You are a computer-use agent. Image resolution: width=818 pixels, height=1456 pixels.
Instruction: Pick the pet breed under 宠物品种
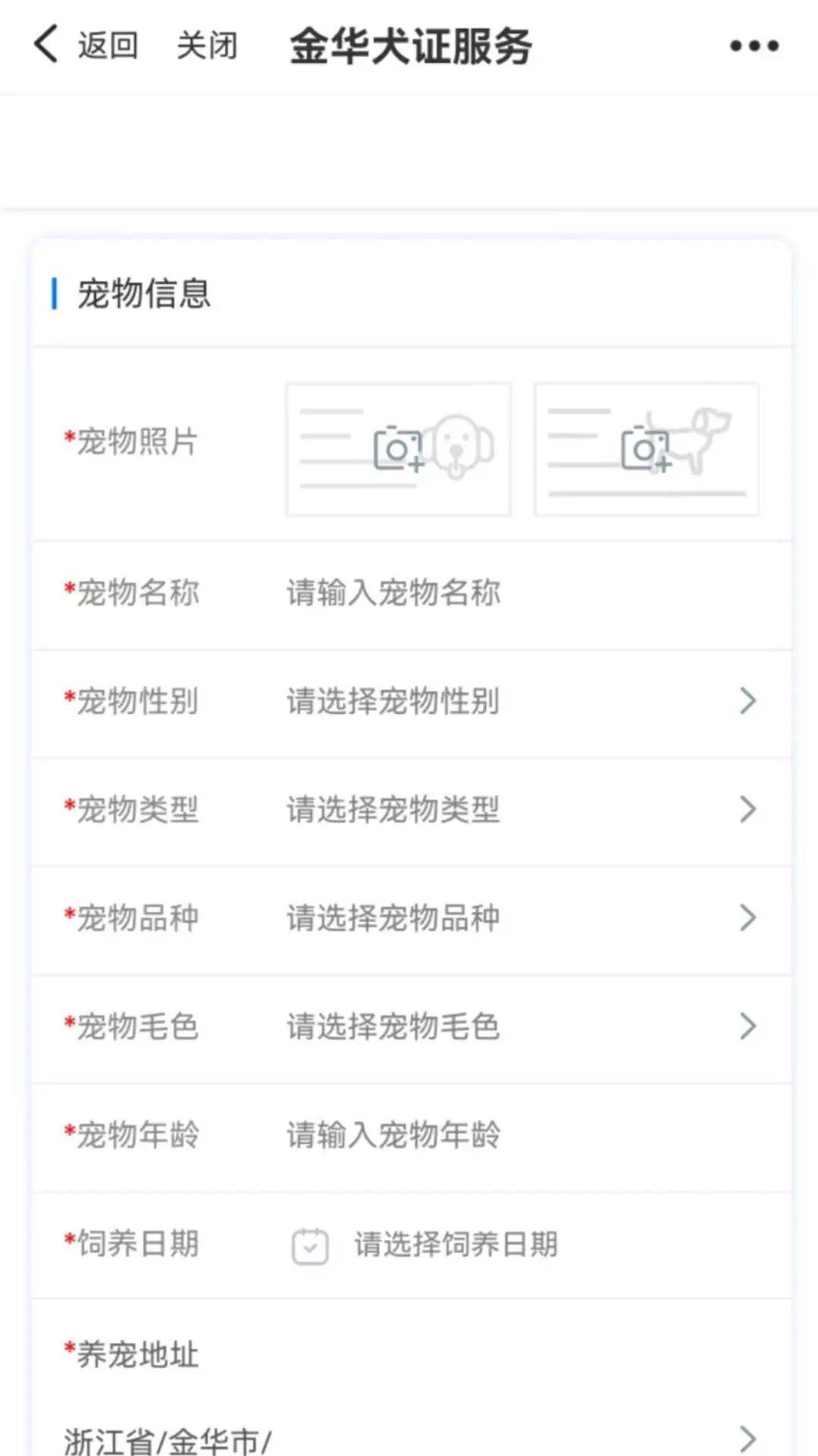pos(516,918)
